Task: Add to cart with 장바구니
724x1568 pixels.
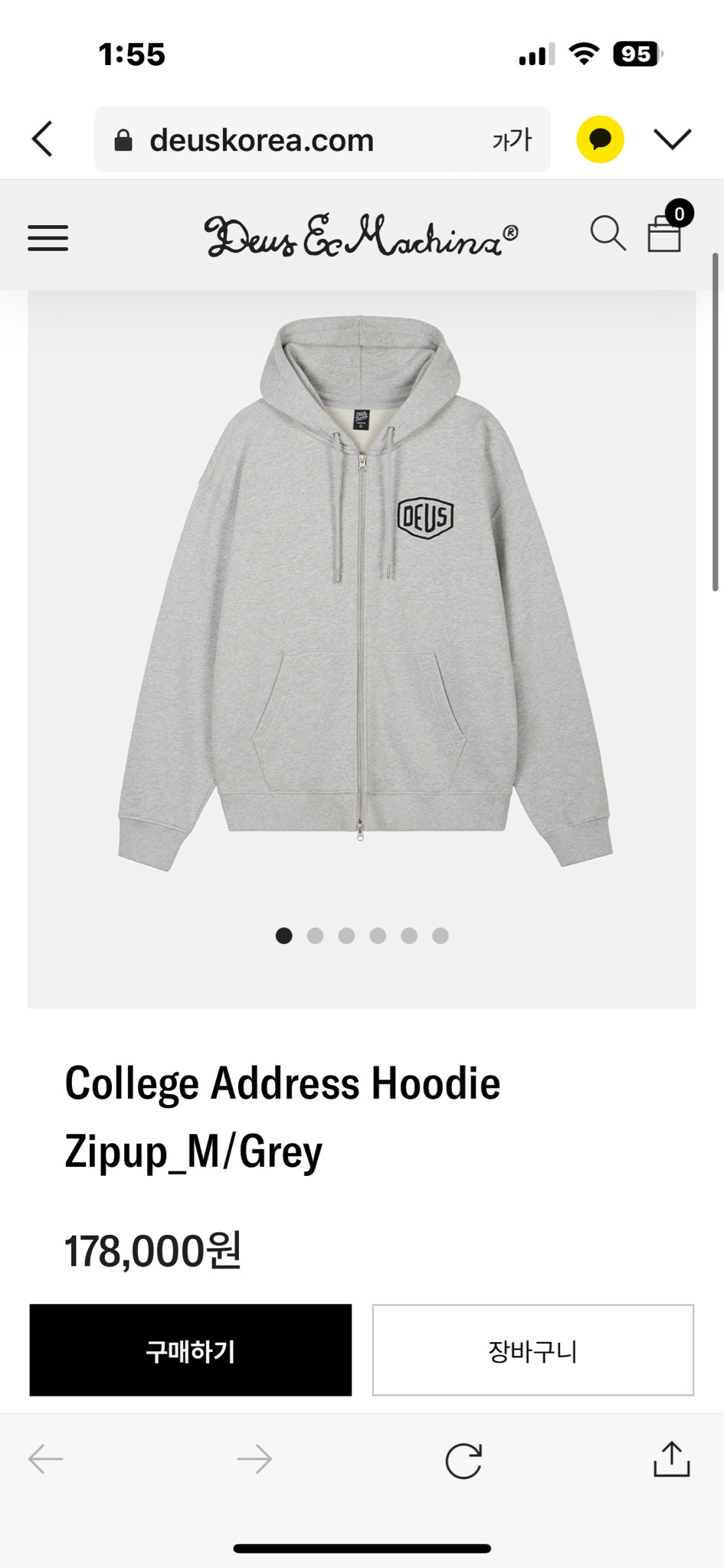Action: point(533,1350)
